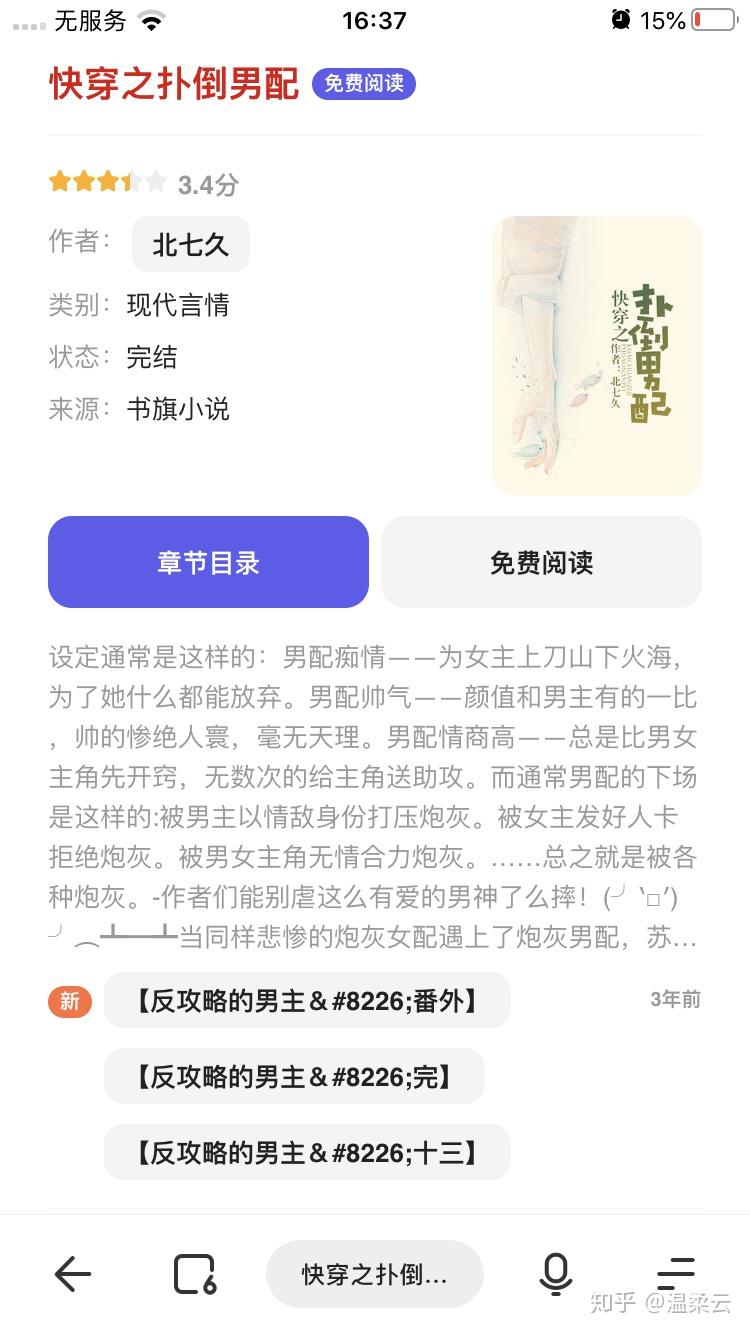The image size is (750, 1334).
Task: Tap the author chip 北七久
Action: (190, 244)
